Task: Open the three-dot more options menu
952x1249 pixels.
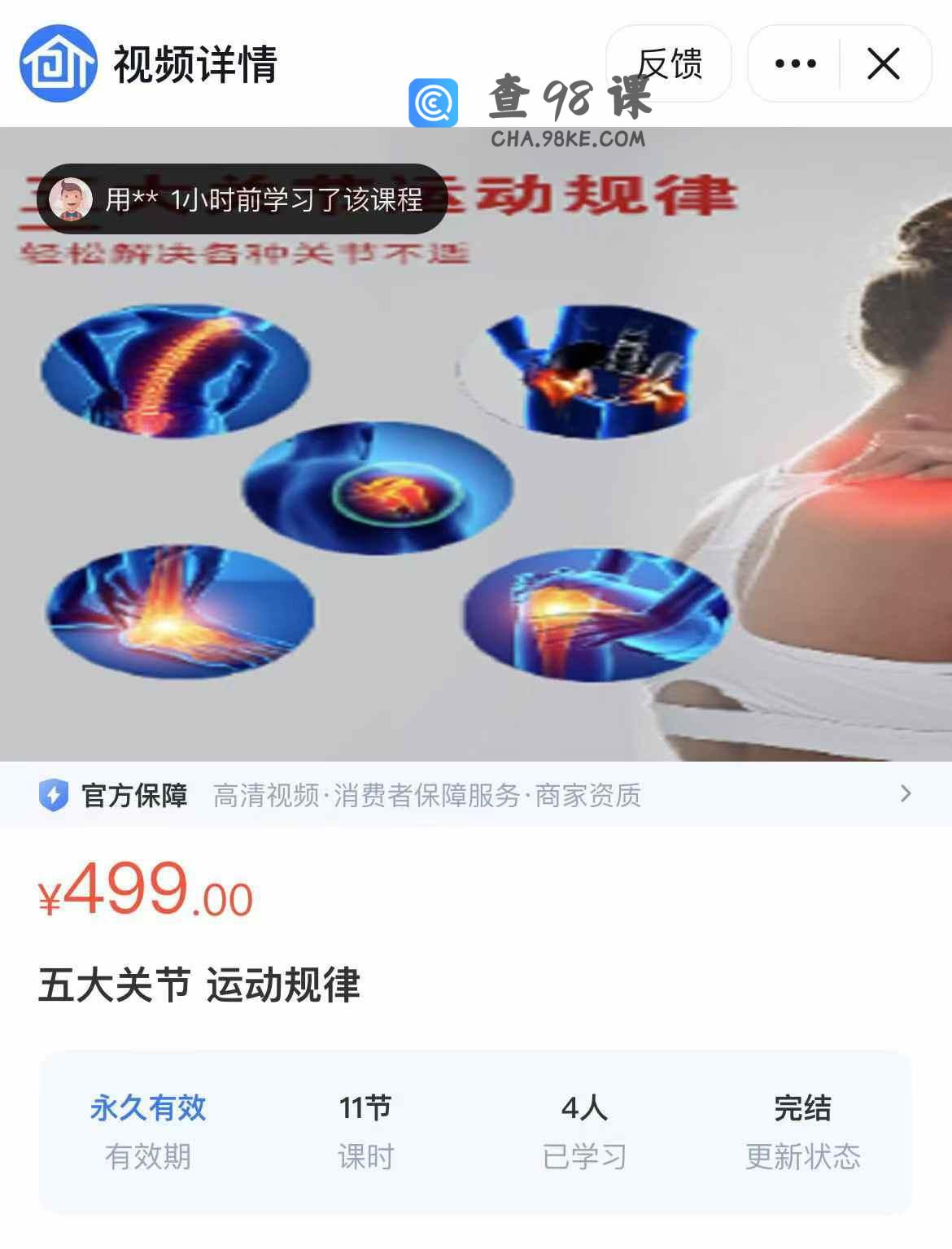Action: point(795,63)
